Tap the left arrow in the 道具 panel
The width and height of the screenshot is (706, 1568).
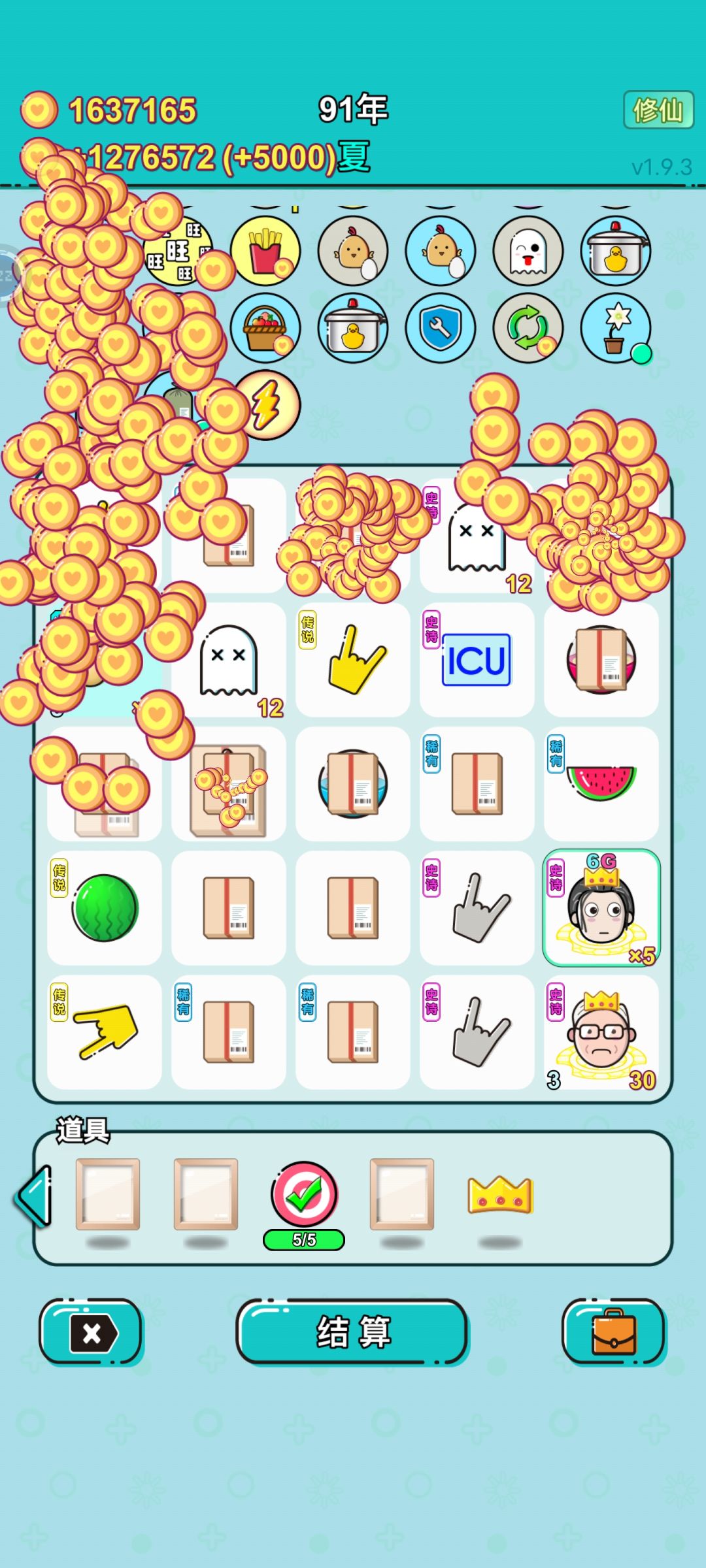tap(33, 1196)
